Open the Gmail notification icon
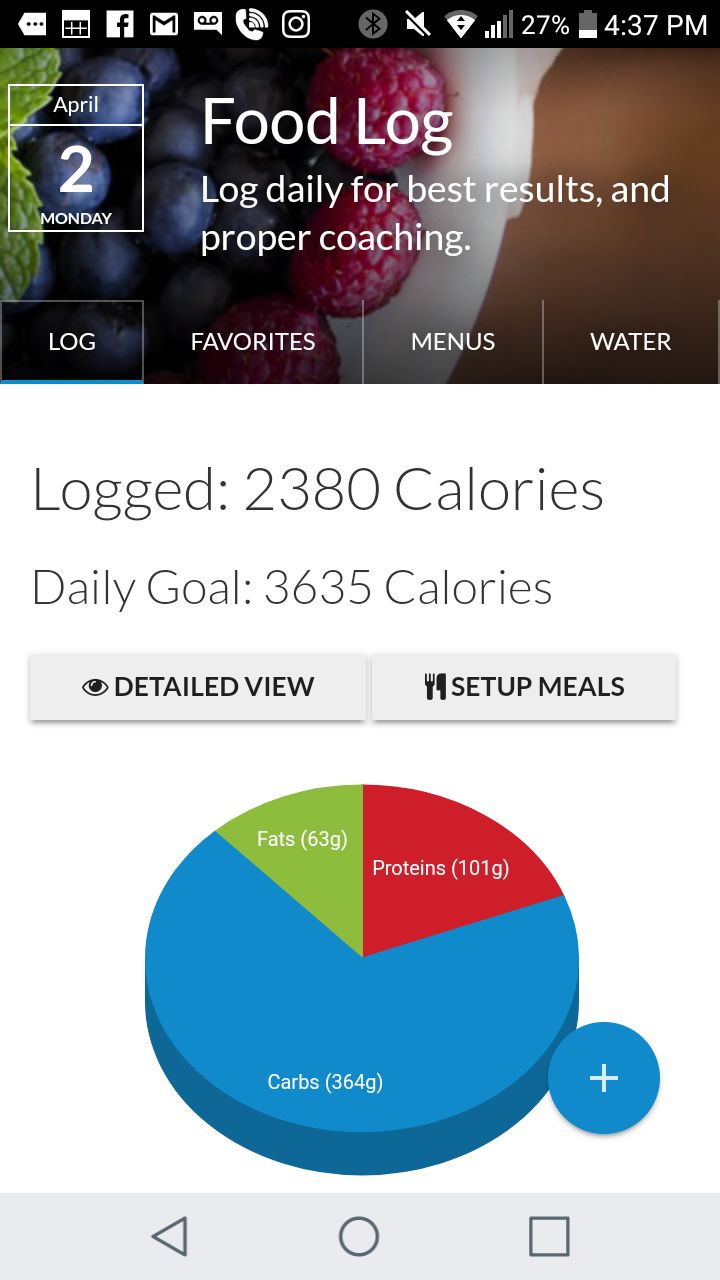720x1280 pixels. coord(164,22)
